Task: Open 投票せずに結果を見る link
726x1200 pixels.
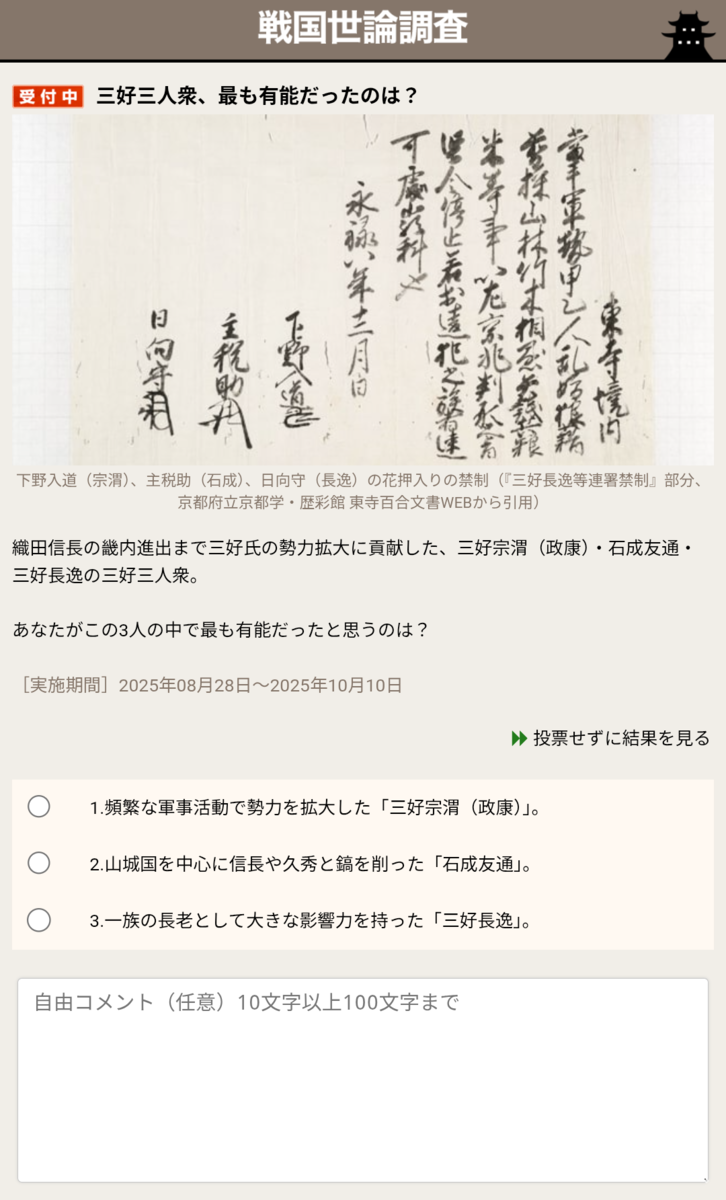Action: click(611, 738)
